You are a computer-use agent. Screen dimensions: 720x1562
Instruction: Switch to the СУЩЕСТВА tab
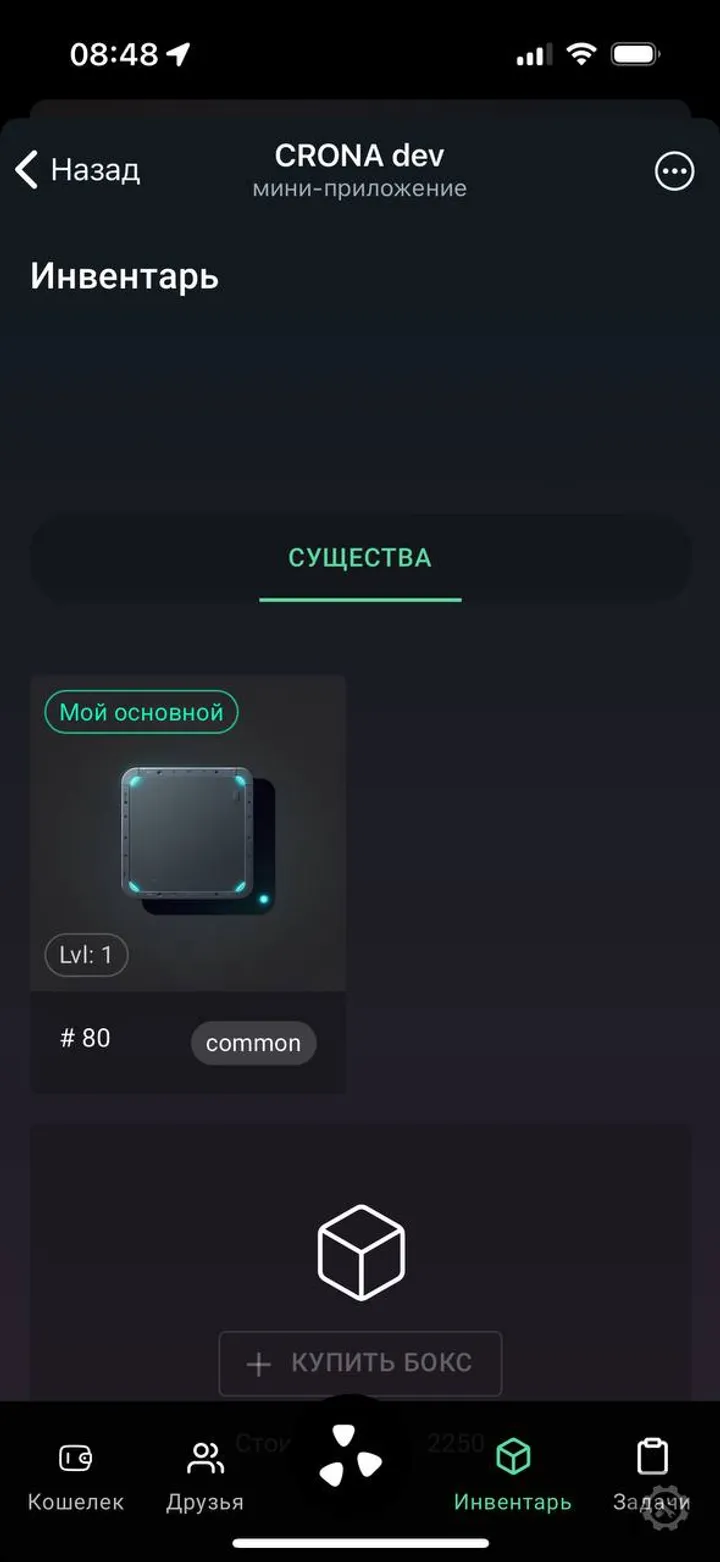(359, 557)
